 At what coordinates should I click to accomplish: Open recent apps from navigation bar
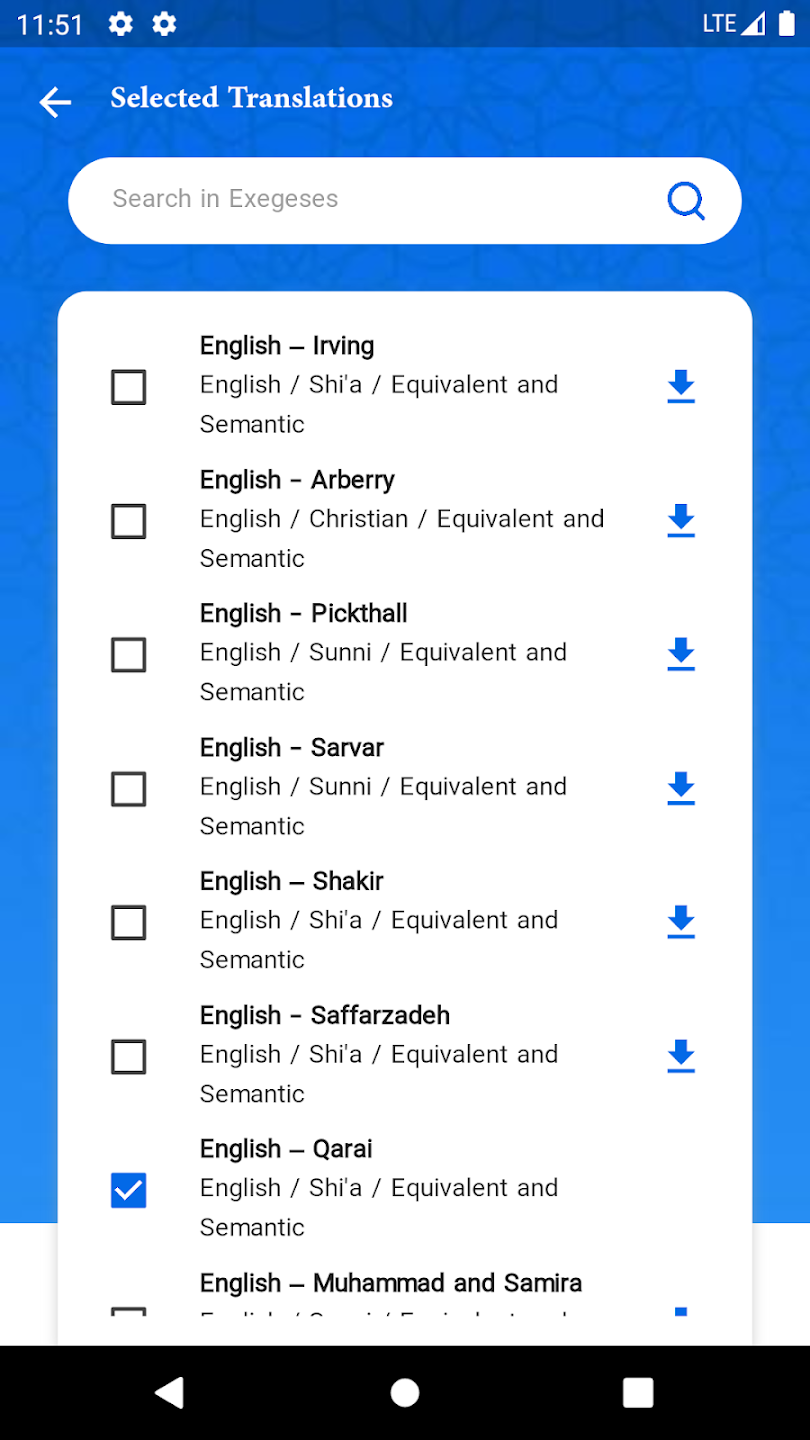click(638, 1392)
